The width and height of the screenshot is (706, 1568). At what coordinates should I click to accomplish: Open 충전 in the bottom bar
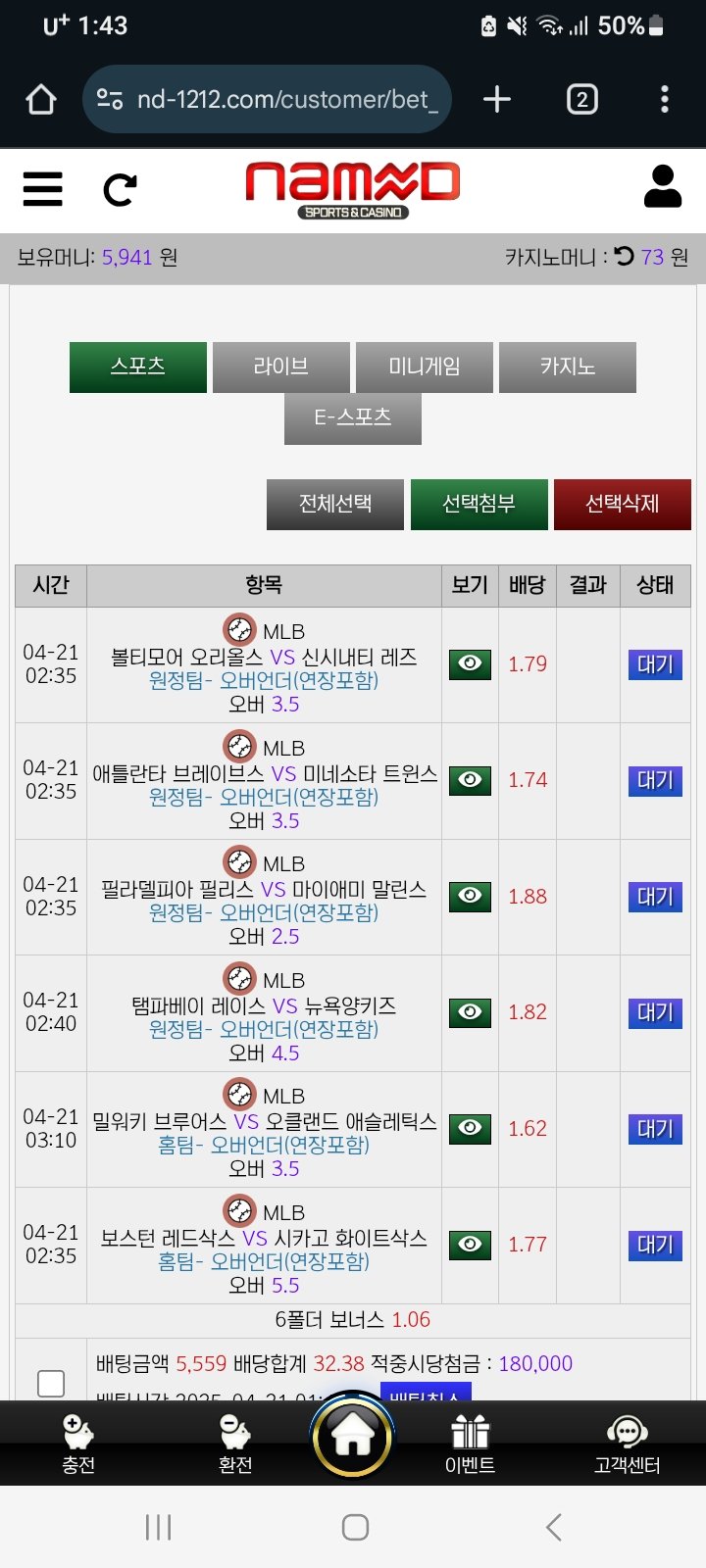click(78, 1444)
